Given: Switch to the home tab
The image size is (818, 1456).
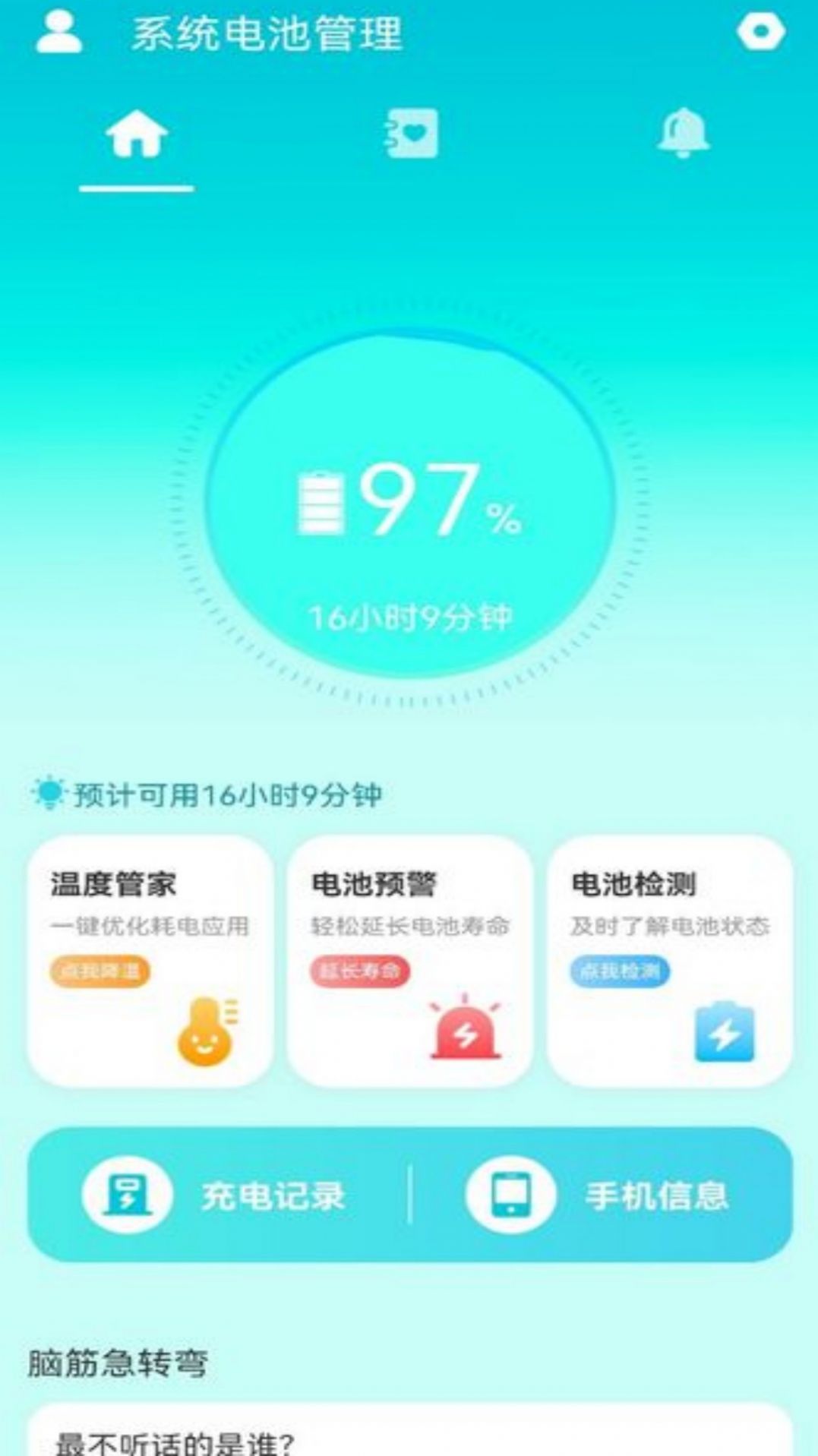Looking at the screenshot, I should click(137, 135).
